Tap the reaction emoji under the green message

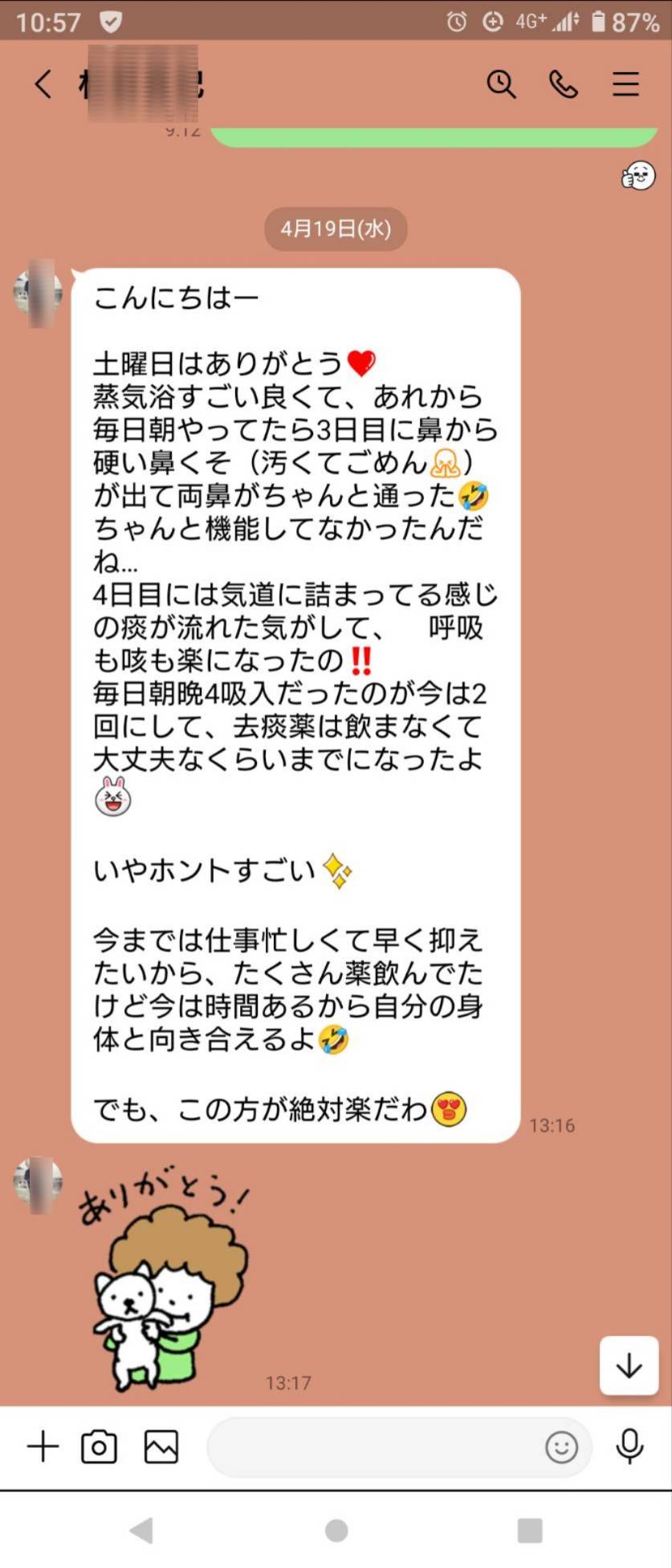click(x=638, y=175)
